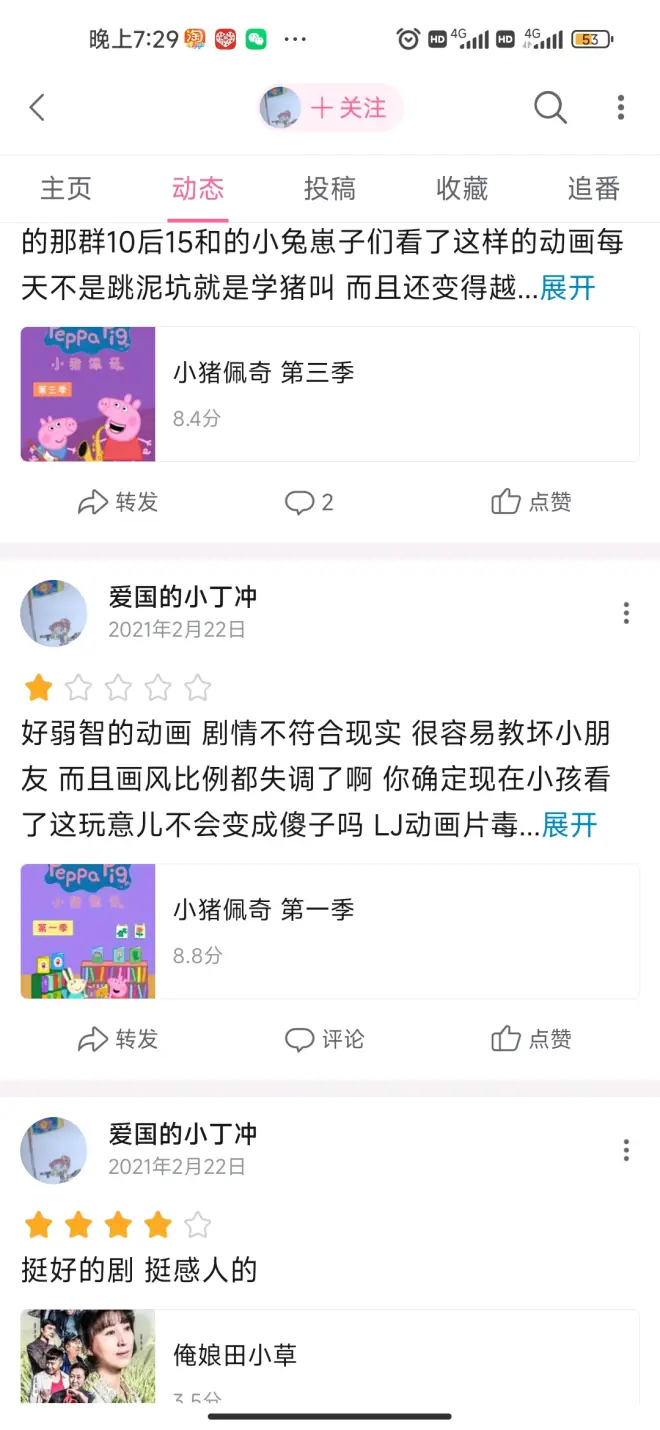Open more options for the one-star review
The width and height of the screenshot is (660, 1430).
coord(626,613)
